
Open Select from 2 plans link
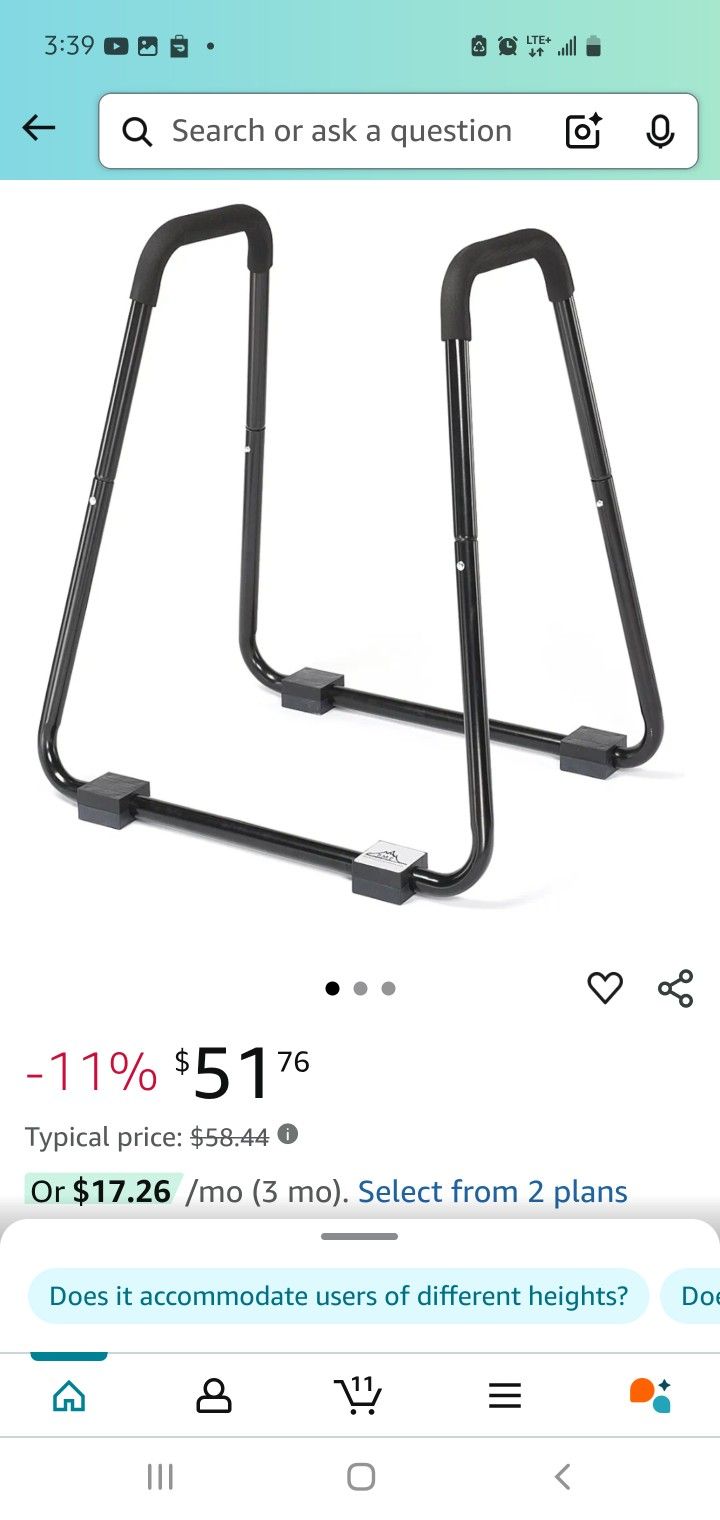(x=493, y=1192)
